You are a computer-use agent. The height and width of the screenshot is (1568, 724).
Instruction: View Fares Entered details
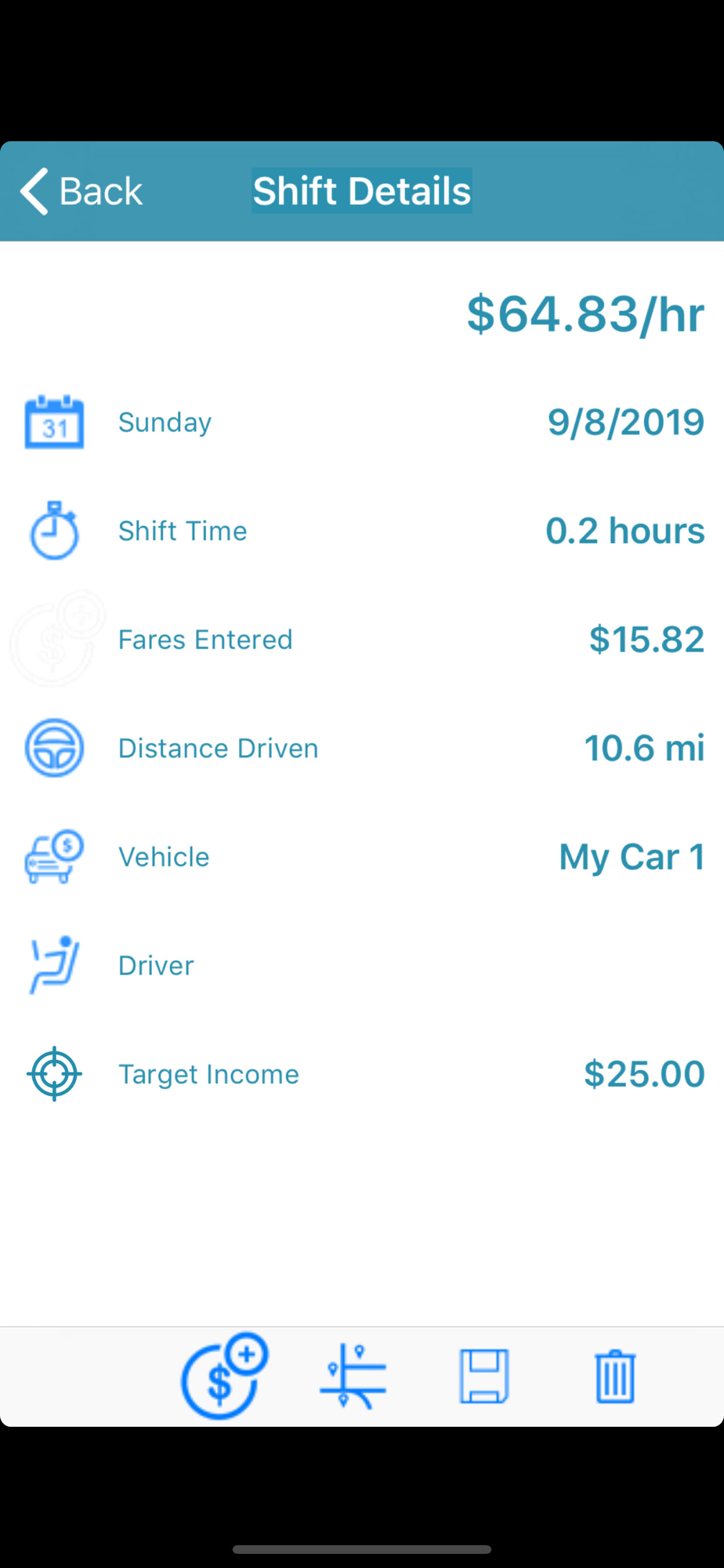(x=362, y=640)
